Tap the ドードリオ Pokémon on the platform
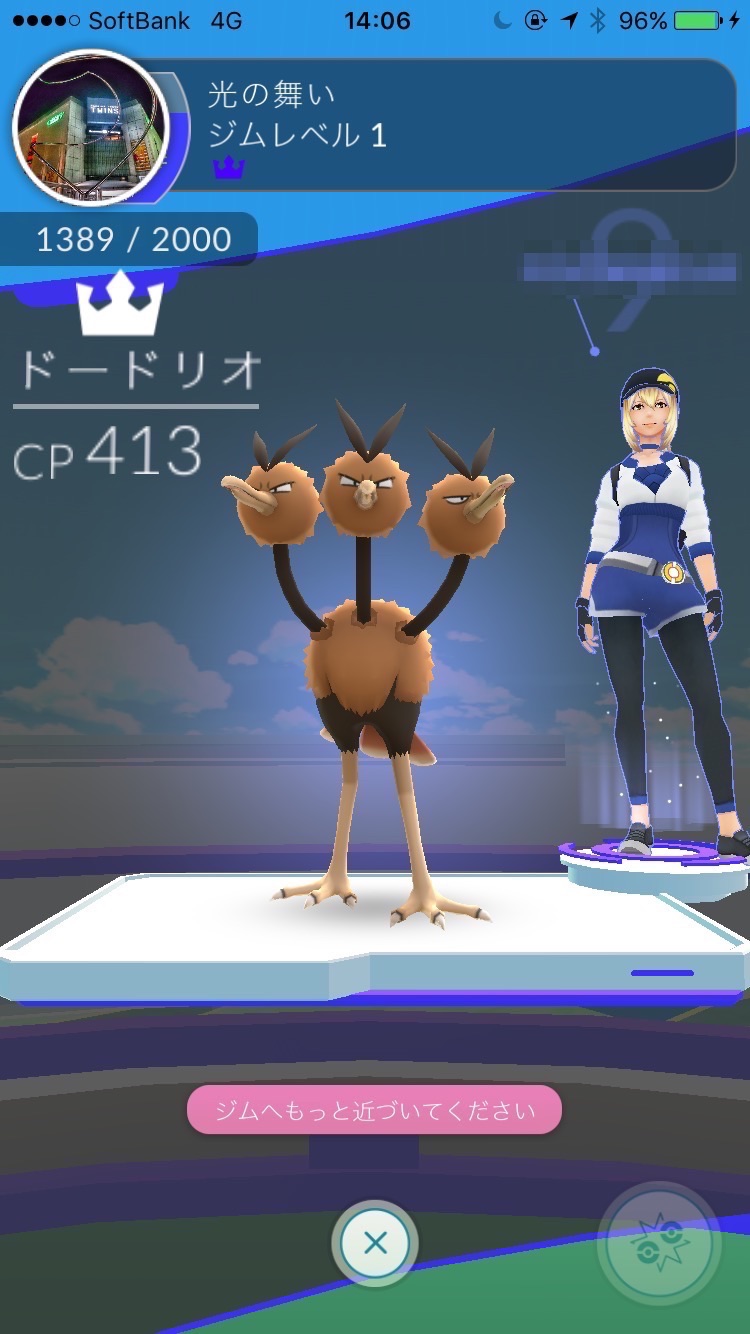Screen dimensions: 750x1334 pos(368,640)
